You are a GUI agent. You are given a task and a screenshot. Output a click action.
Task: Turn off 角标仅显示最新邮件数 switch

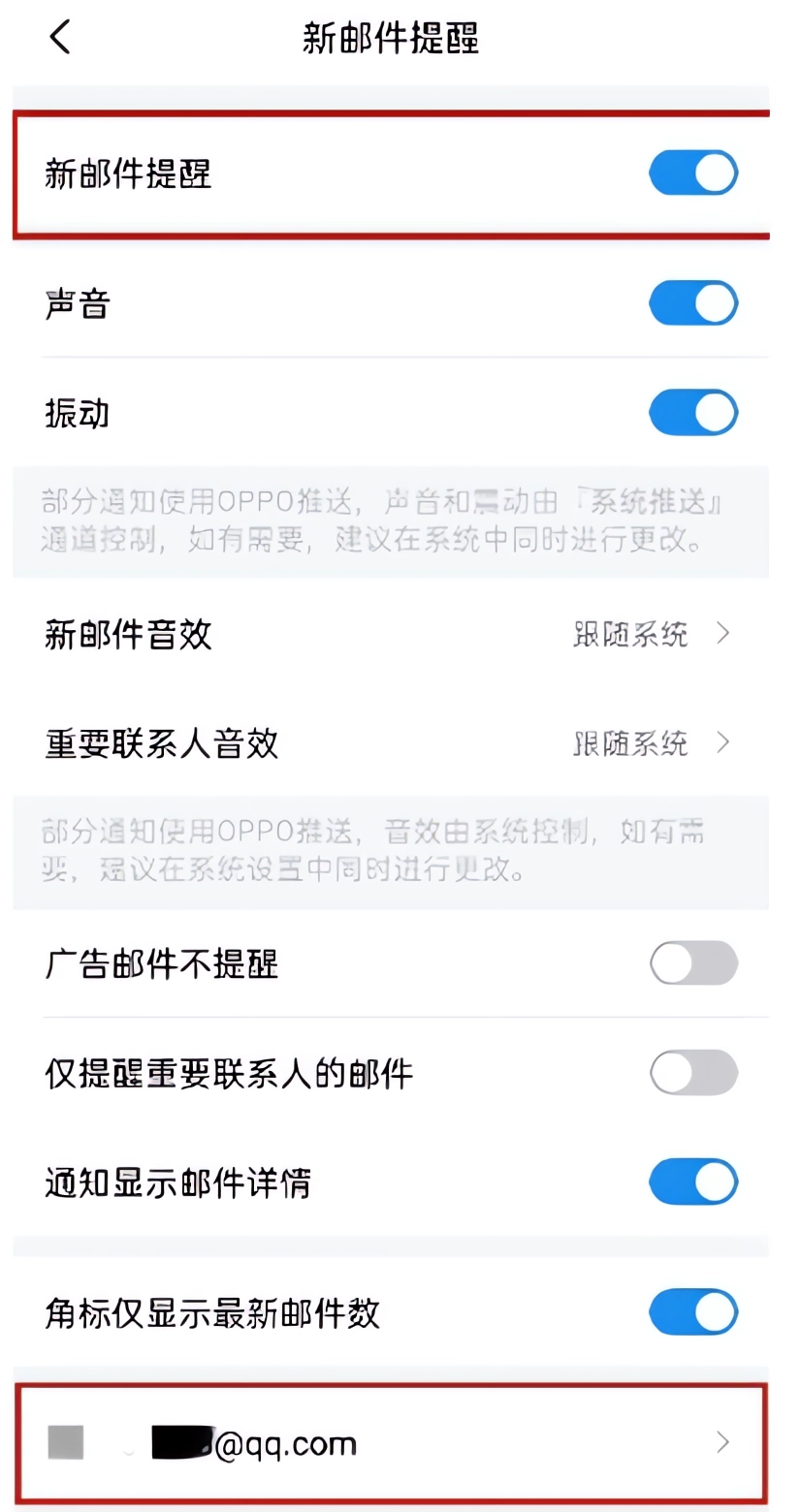point(693,1313)
